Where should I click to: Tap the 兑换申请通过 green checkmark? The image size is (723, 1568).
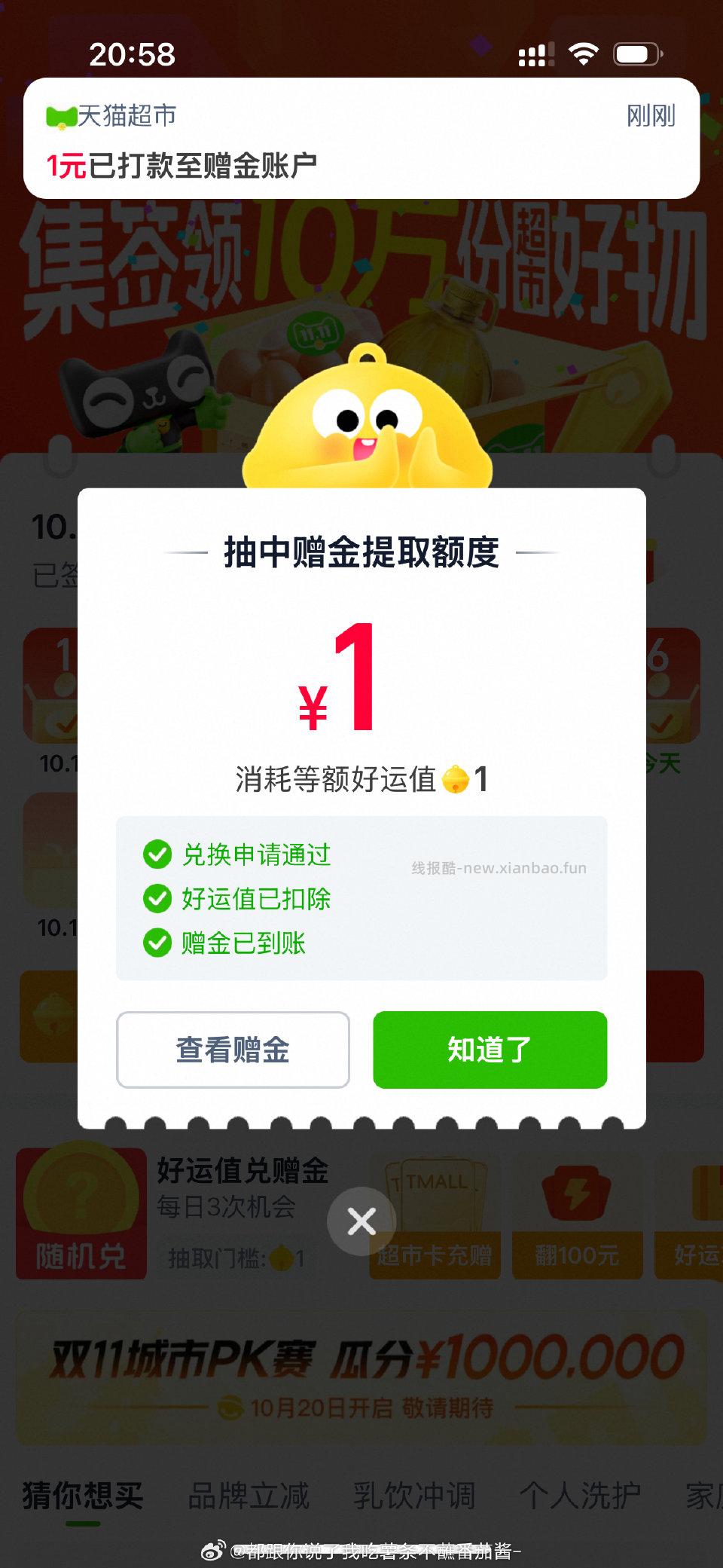coord(156,855)
